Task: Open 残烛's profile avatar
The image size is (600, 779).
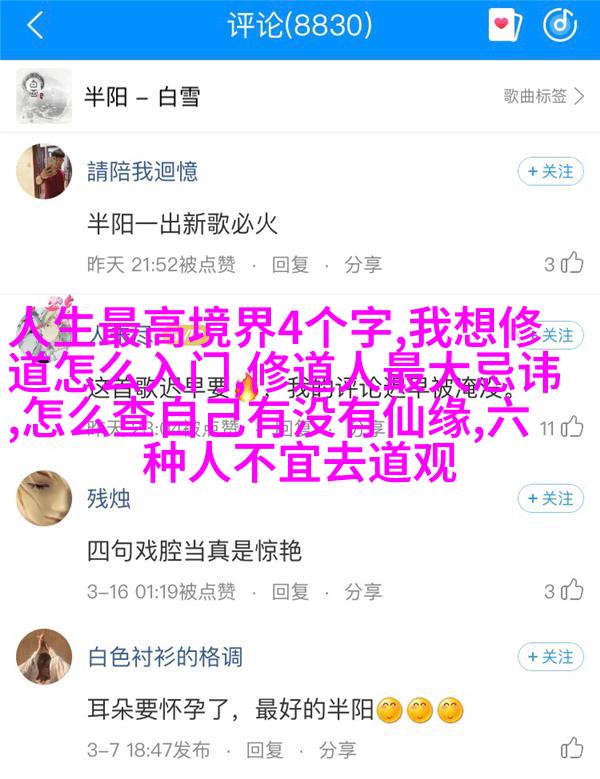Action: (44, 499)
